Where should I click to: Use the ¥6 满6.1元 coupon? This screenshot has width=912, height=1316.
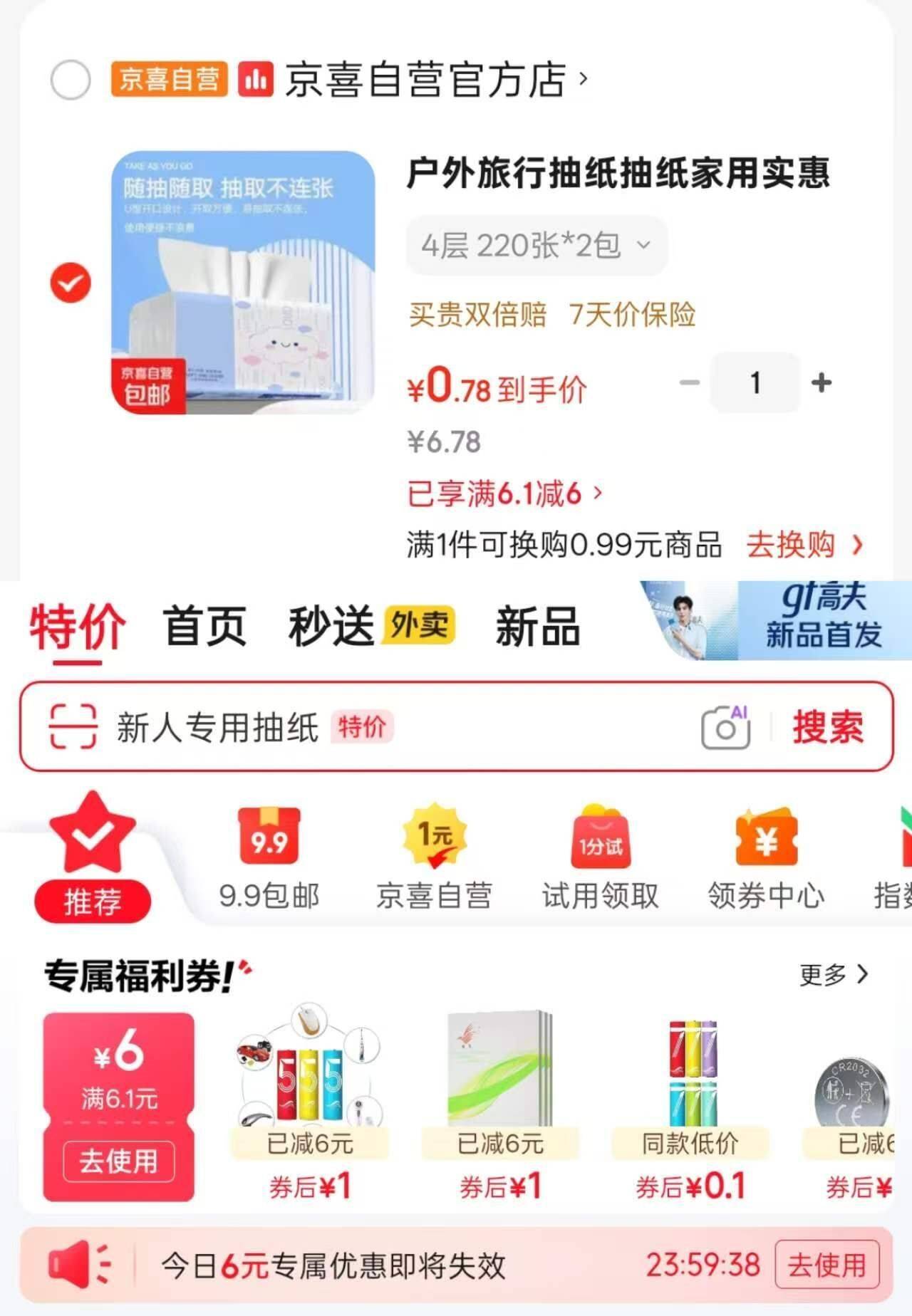tap(118, 1162)
